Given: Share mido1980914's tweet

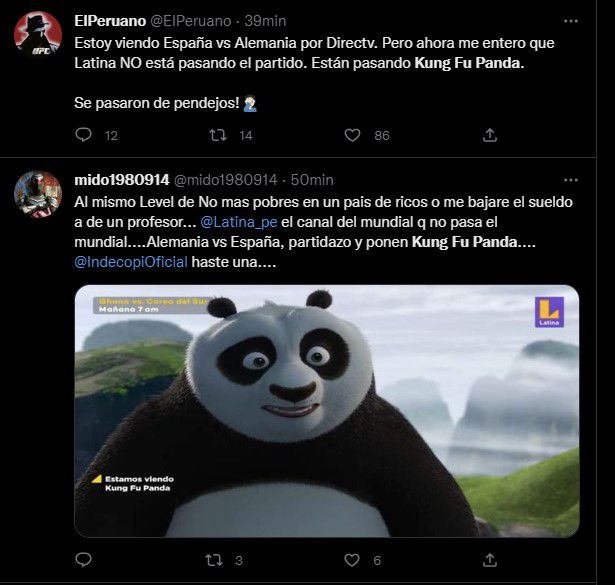Looking at the screenshot, I should point(490,560).
